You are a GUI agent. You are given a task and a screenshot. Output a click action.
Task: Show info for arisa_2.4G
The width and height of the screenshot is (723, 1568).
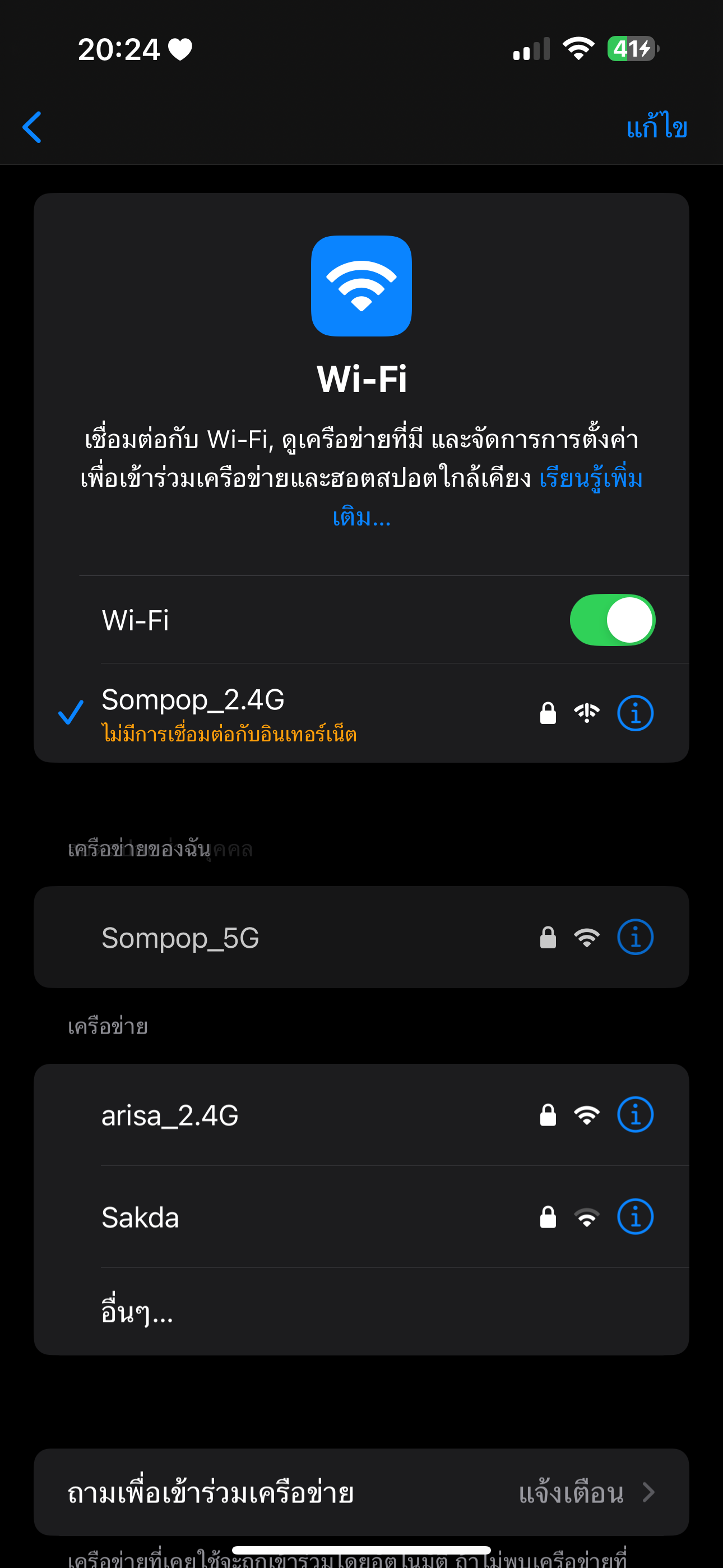pos(635,1114)
